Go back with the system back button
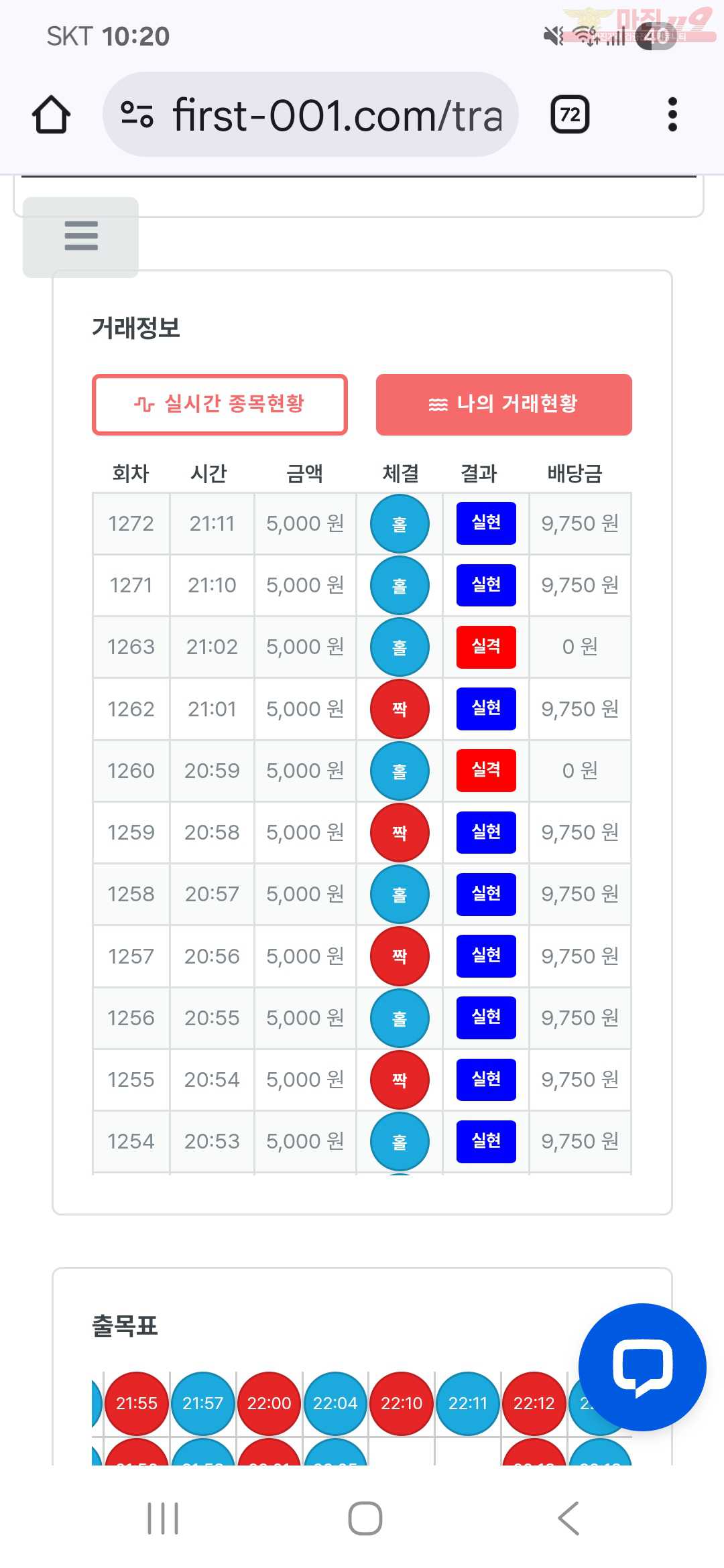The height and width of the screenshot is (1568, 724). click(x=568, y=1518)
